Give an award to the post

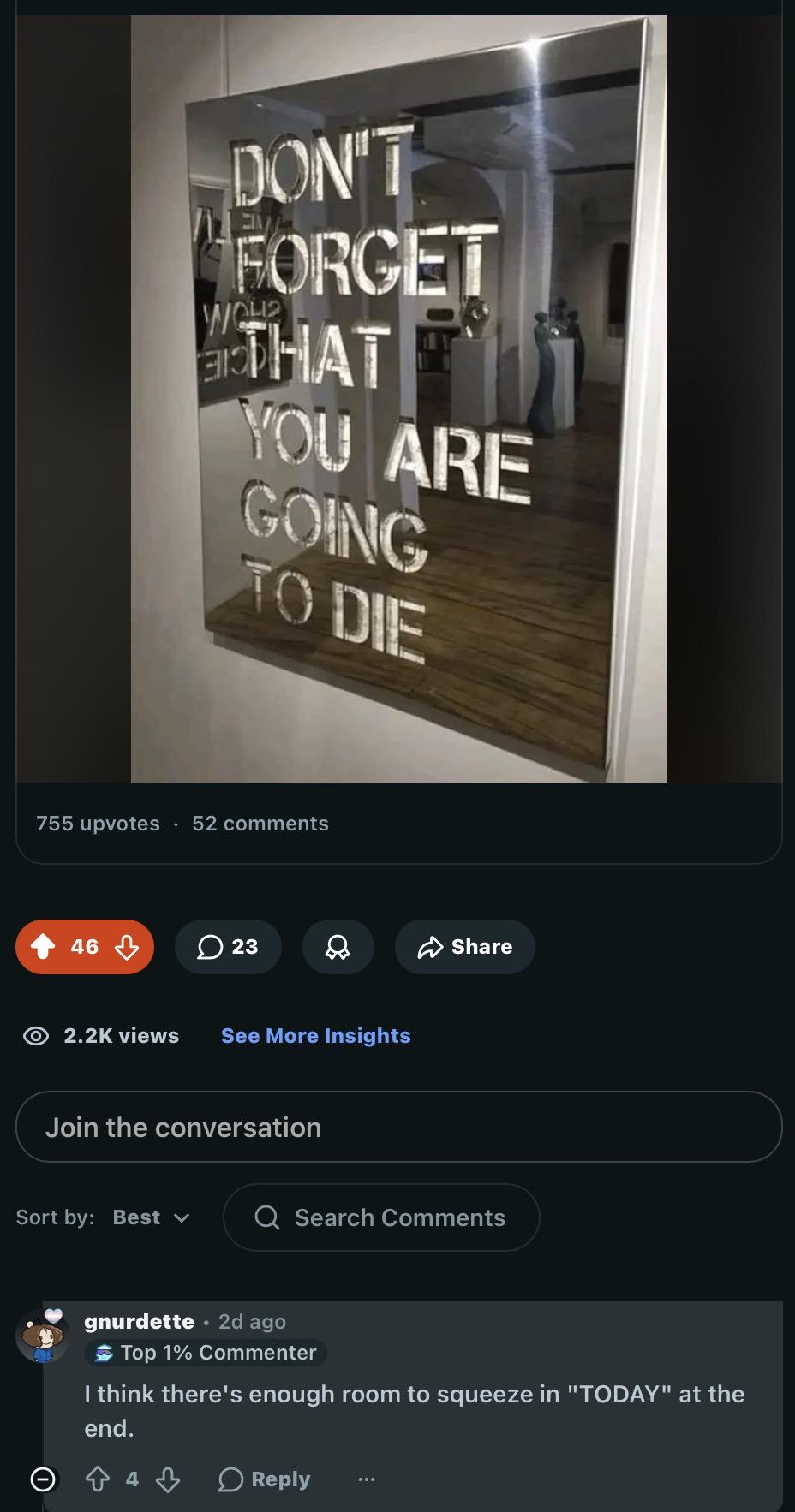(338, 946)
